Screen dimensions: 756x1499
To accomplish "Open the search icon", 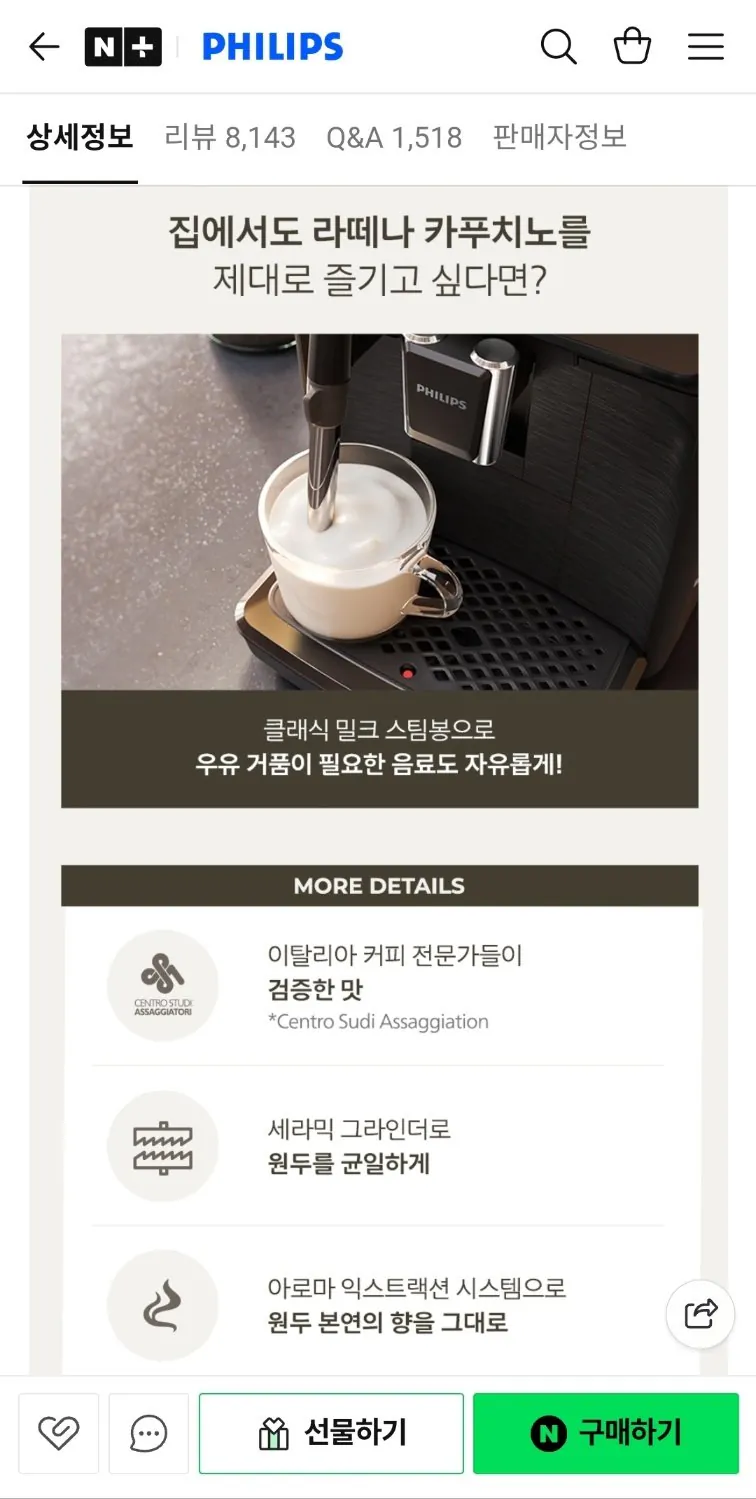I will (x=559, y=46).
